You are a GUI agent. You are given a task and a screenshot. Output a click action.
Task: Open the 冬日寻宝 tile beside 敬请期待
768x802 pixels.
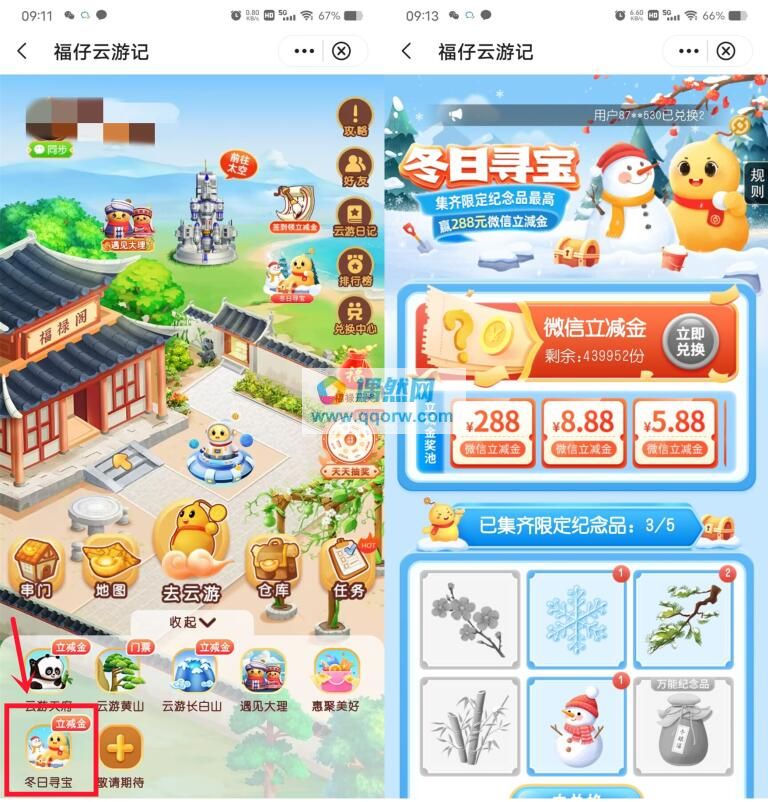point(49,751)
